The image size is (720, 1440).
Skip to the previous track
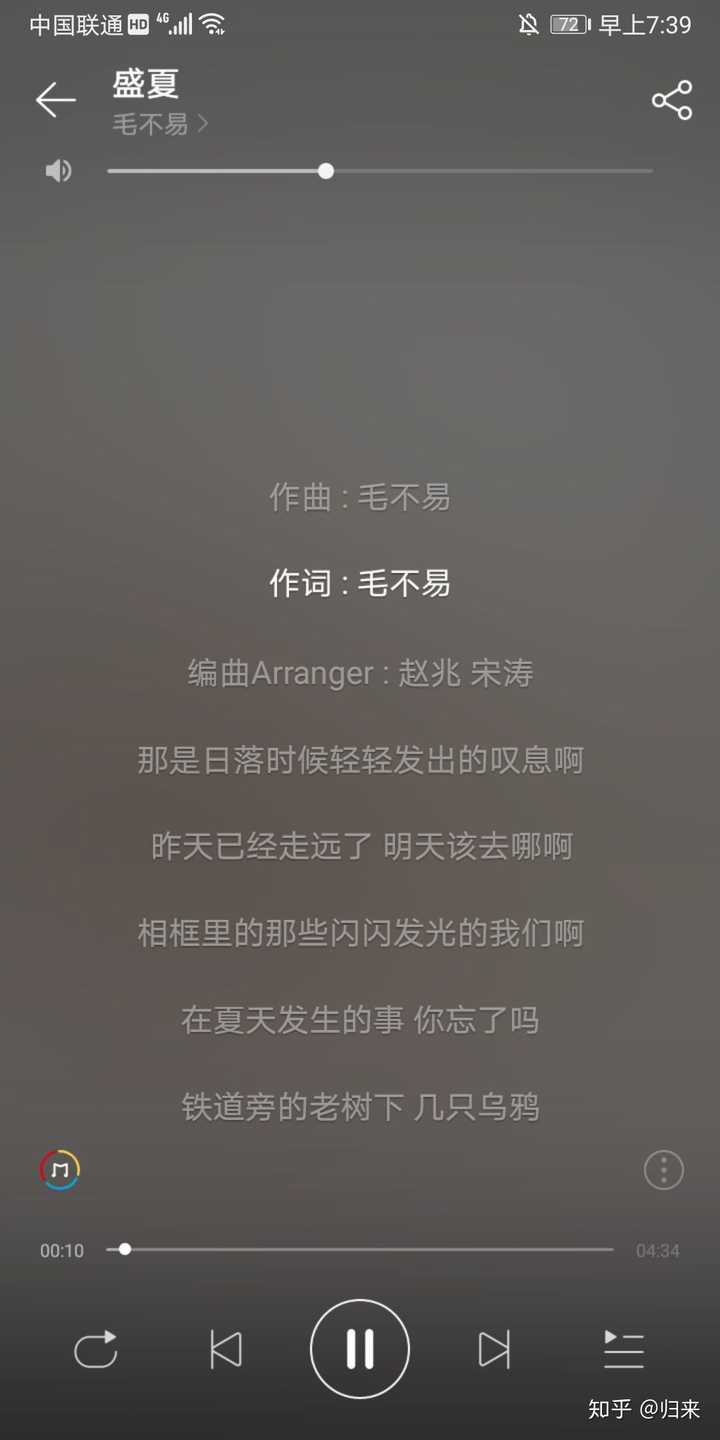226,1349
